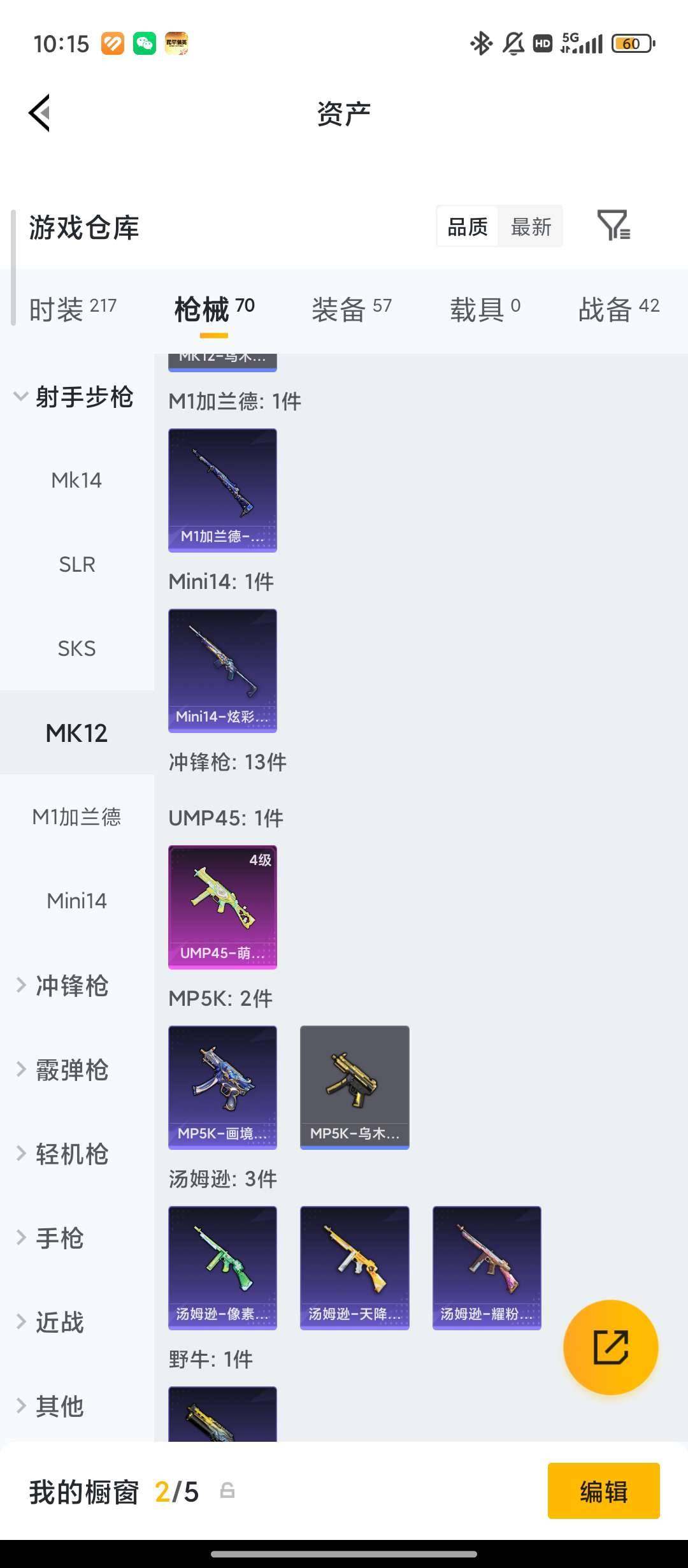Select the MK12 category in sidebar
Viewport: 688px width, 1568px height.
pyautogui.click(x=76, y=733)
